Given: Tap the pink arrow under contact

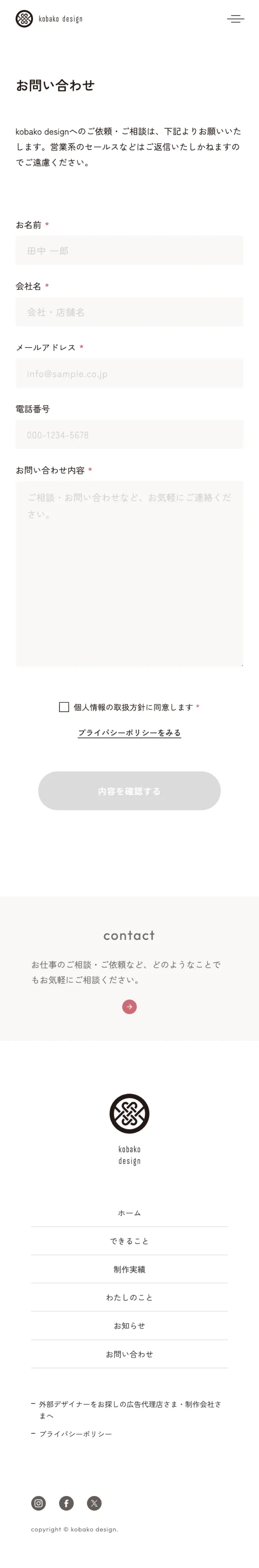Looking at the screenshot, I should (x=129, y=1006).
